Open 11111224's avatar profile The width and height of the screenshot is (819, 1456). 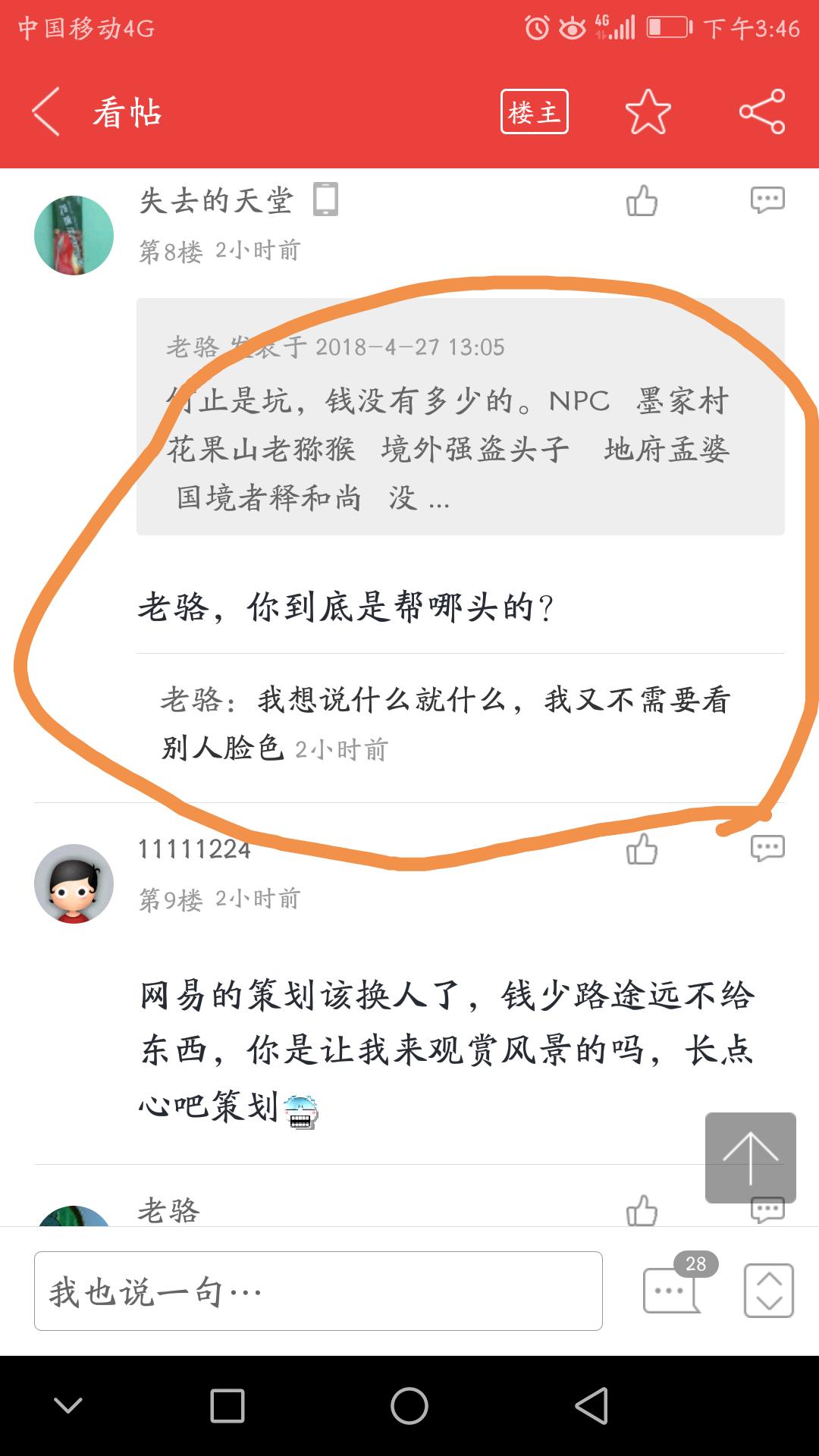coord(74,883)
